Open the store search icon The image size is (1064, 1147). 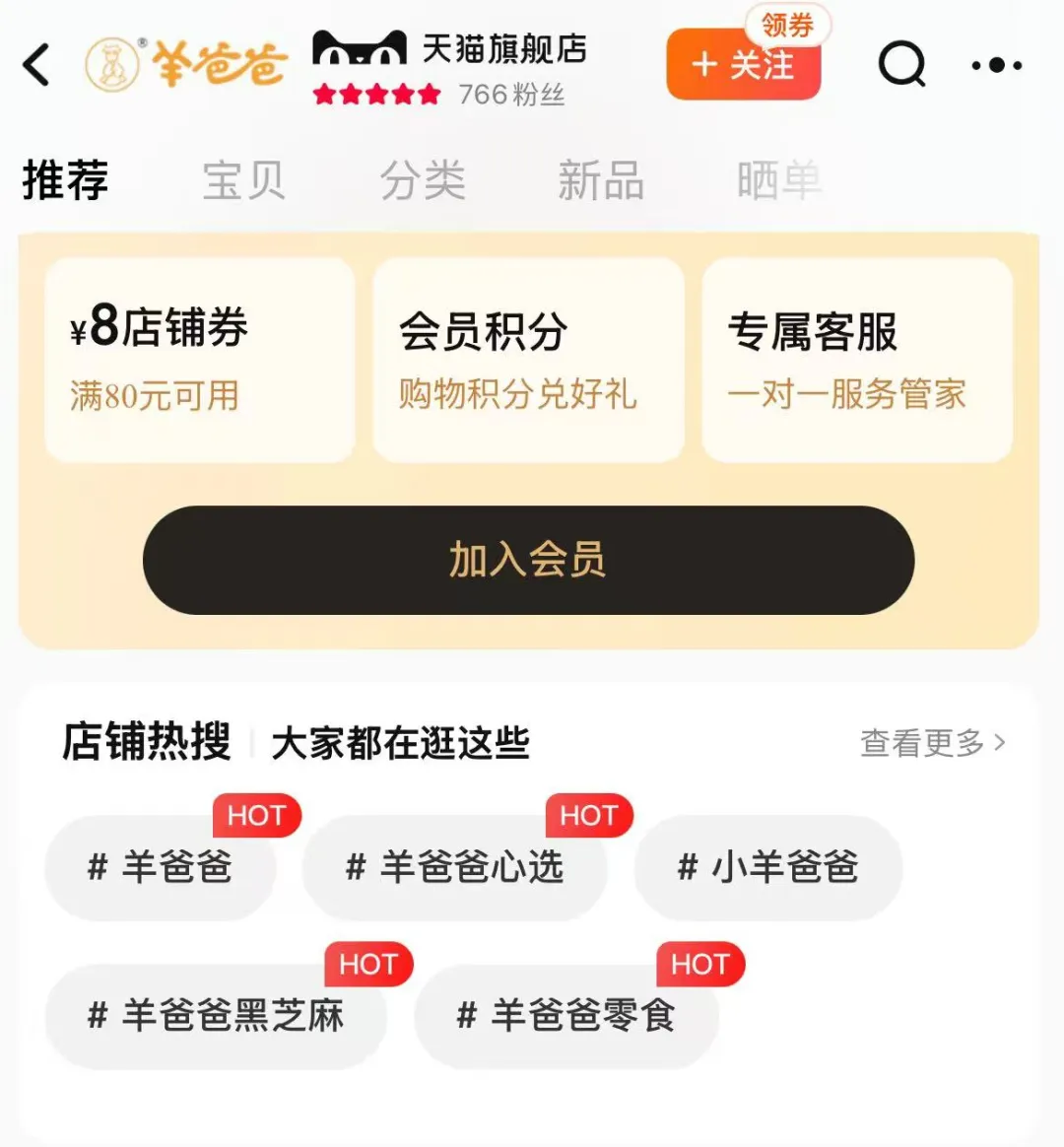[901, 65]
